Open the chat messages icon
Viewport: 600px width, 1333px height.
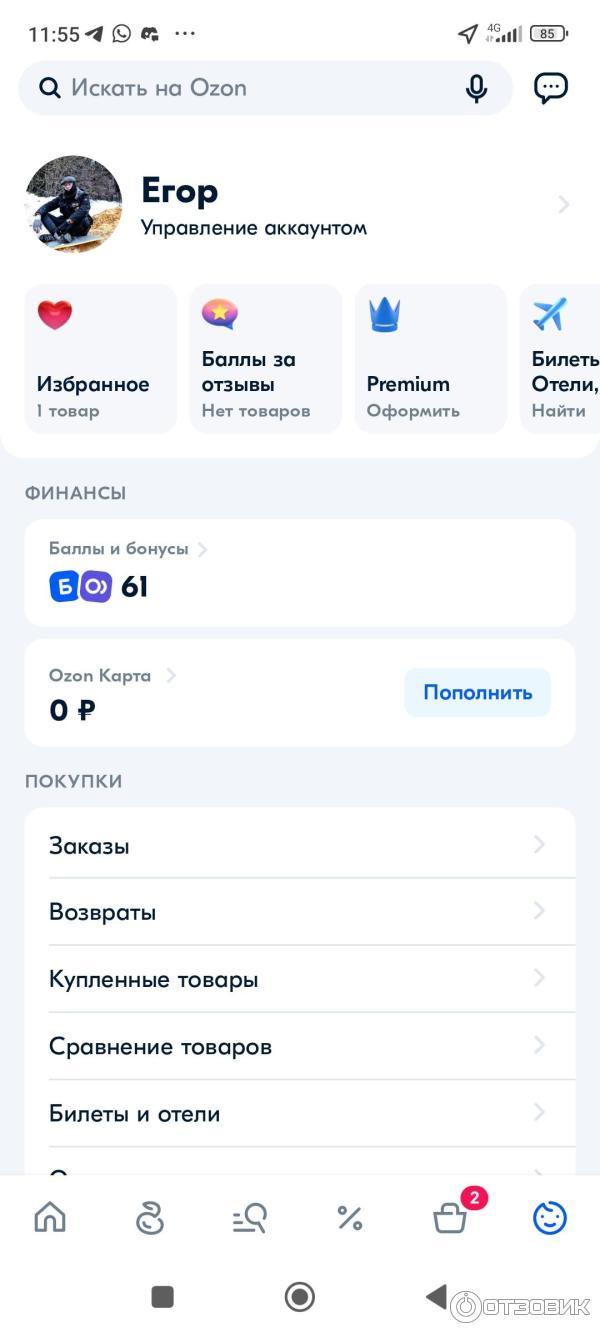[x=550, y=88]
